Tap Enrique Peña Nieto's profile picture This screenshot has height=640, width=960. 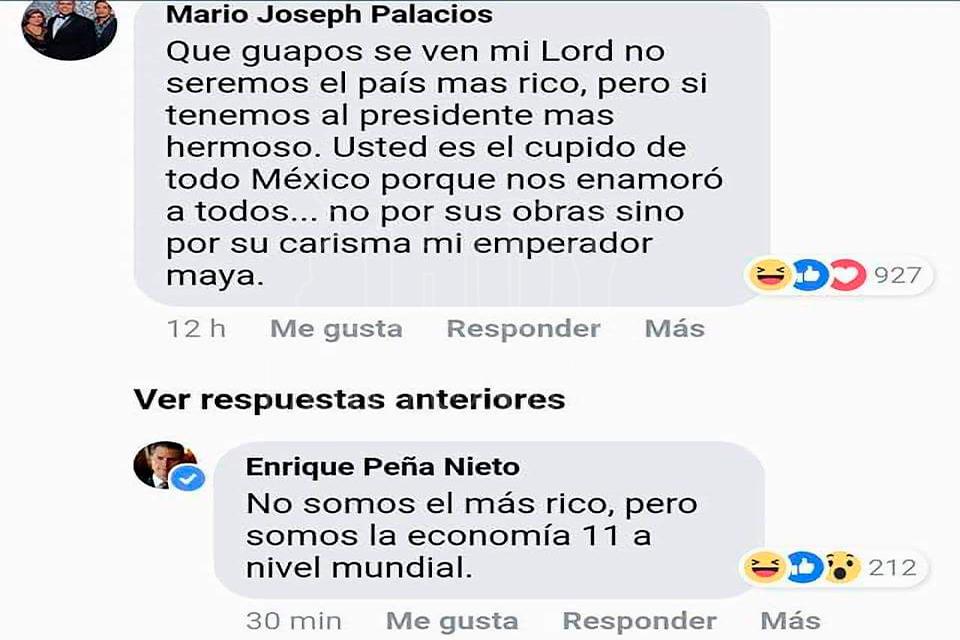[x=165, y=464]
